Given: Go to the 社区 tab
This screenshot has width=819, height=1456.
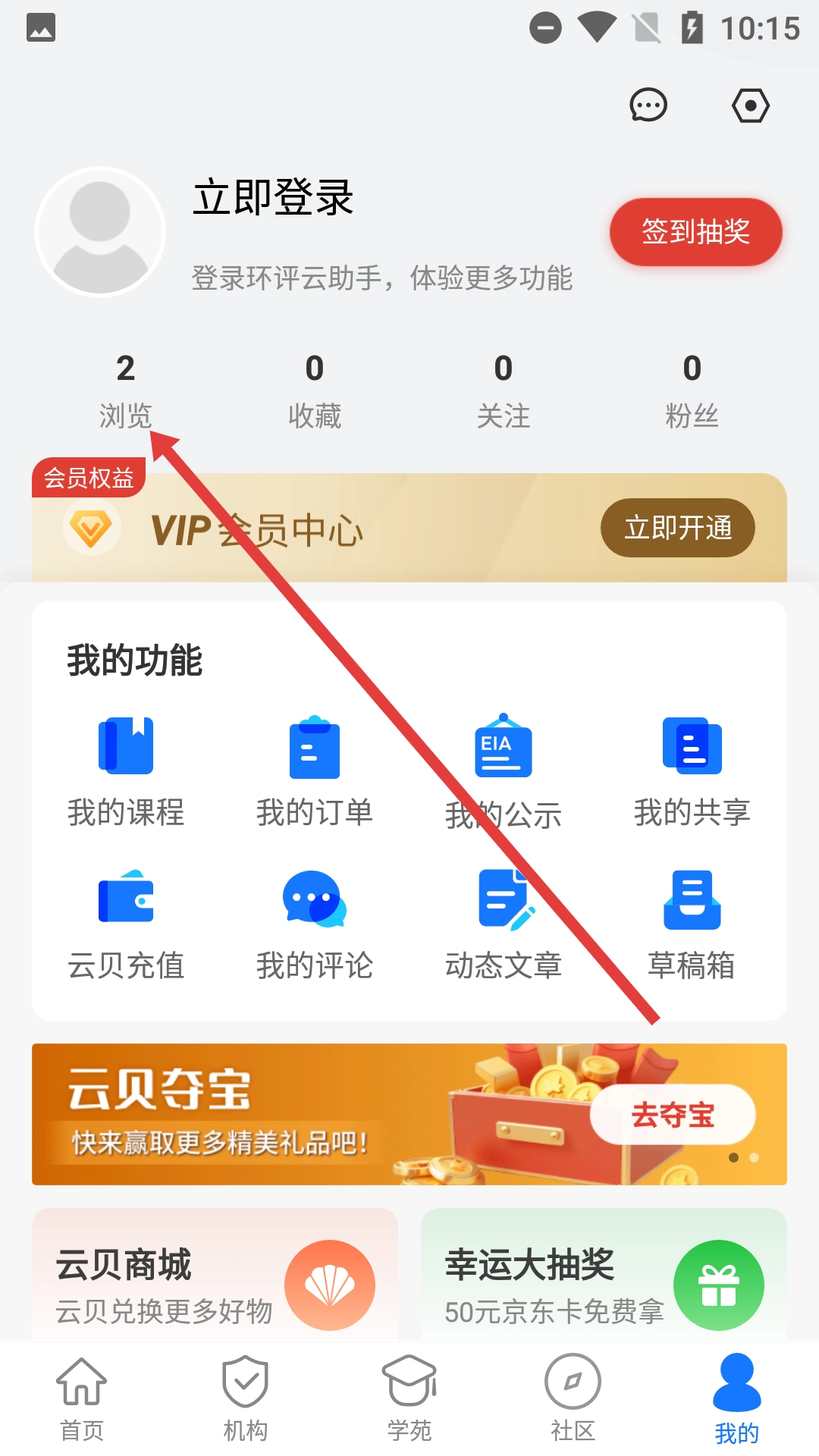Looking at the screenshot, I should pyautogui.click(x=573, y=1398).
